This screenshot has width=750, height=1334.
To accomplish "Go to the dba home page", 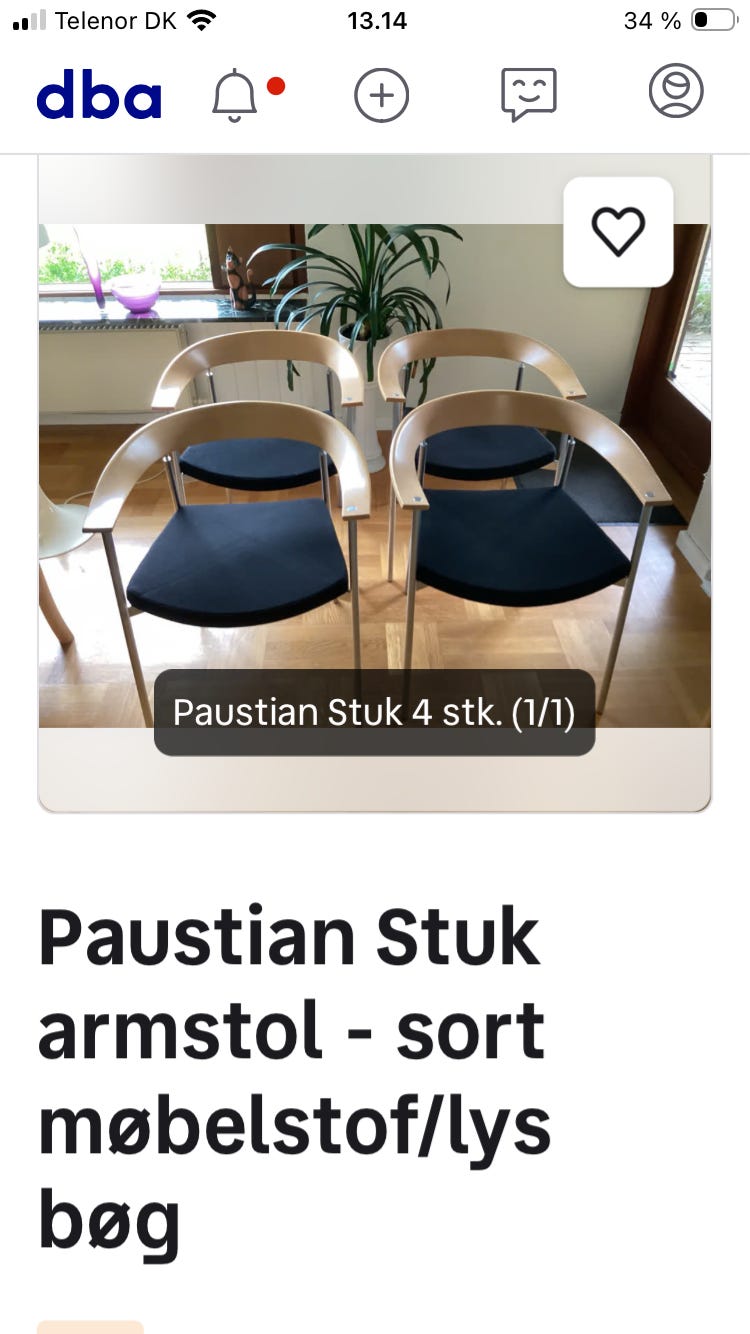I will point(99,95).
